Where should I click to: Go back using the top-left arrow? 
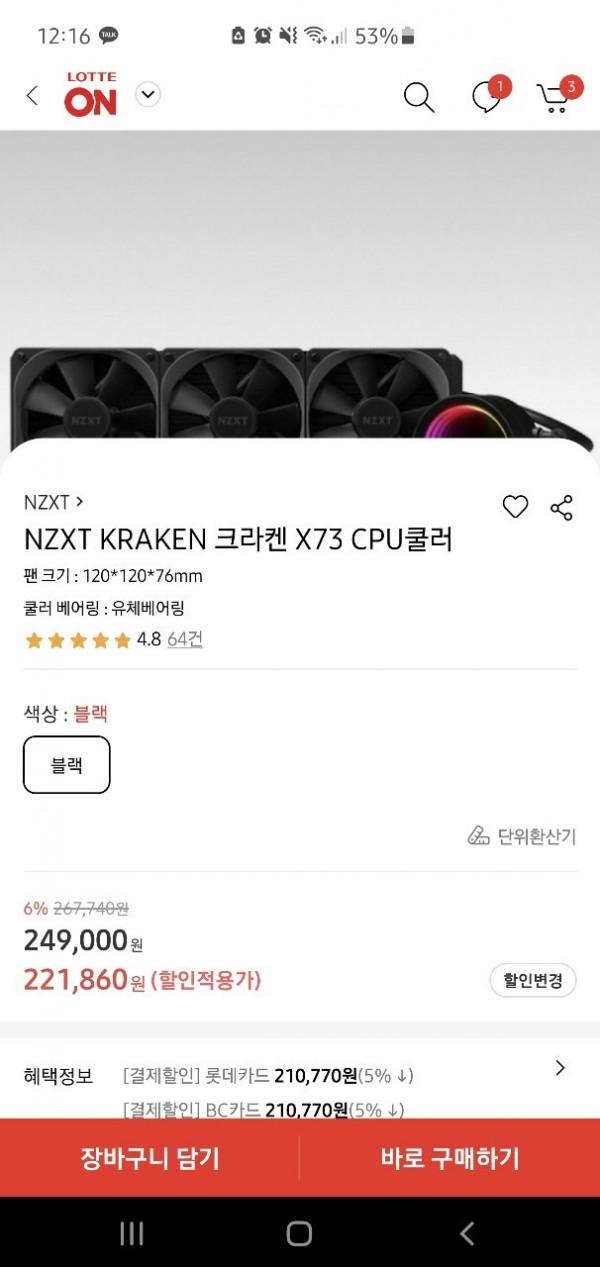pyautogui.click(x=32, y=95)
